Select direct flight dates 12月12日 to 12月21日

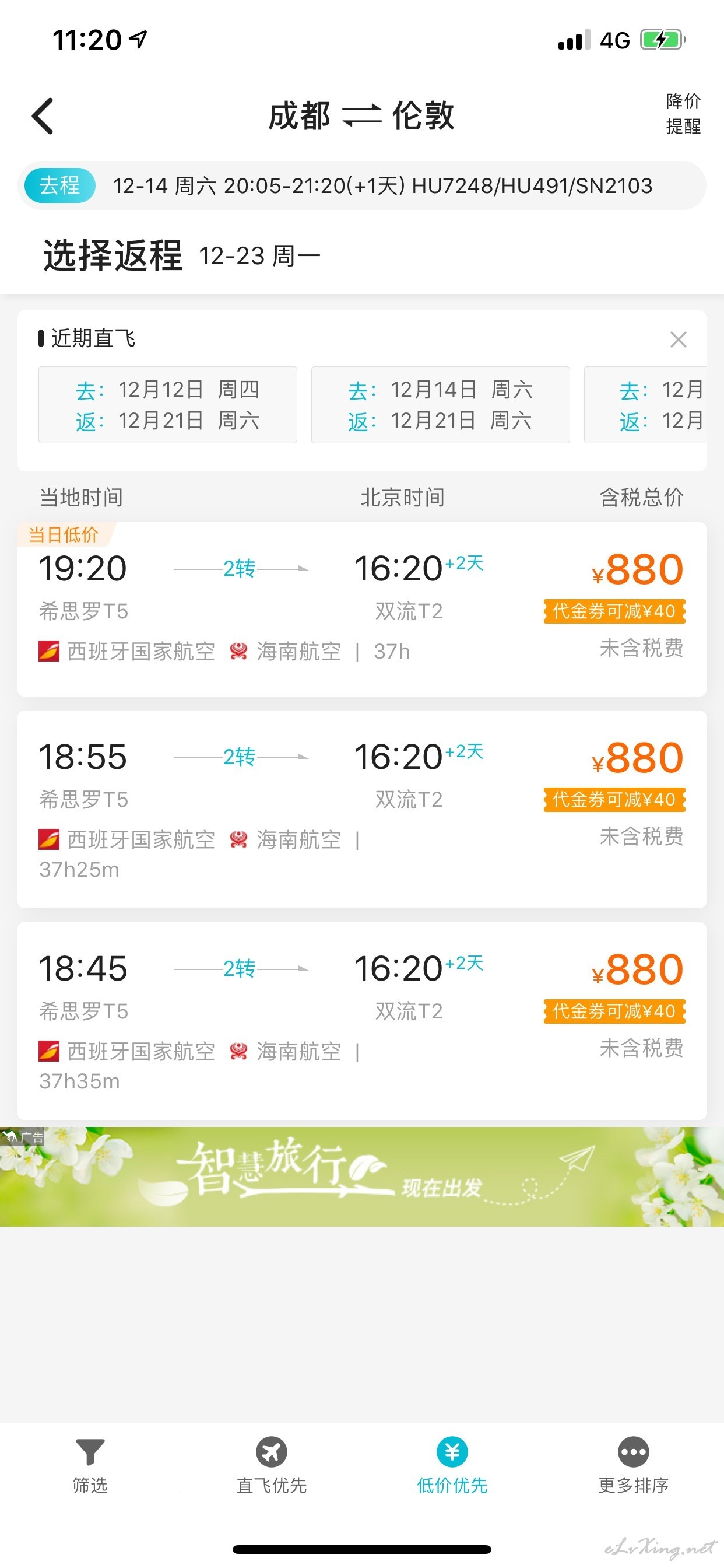168,405
